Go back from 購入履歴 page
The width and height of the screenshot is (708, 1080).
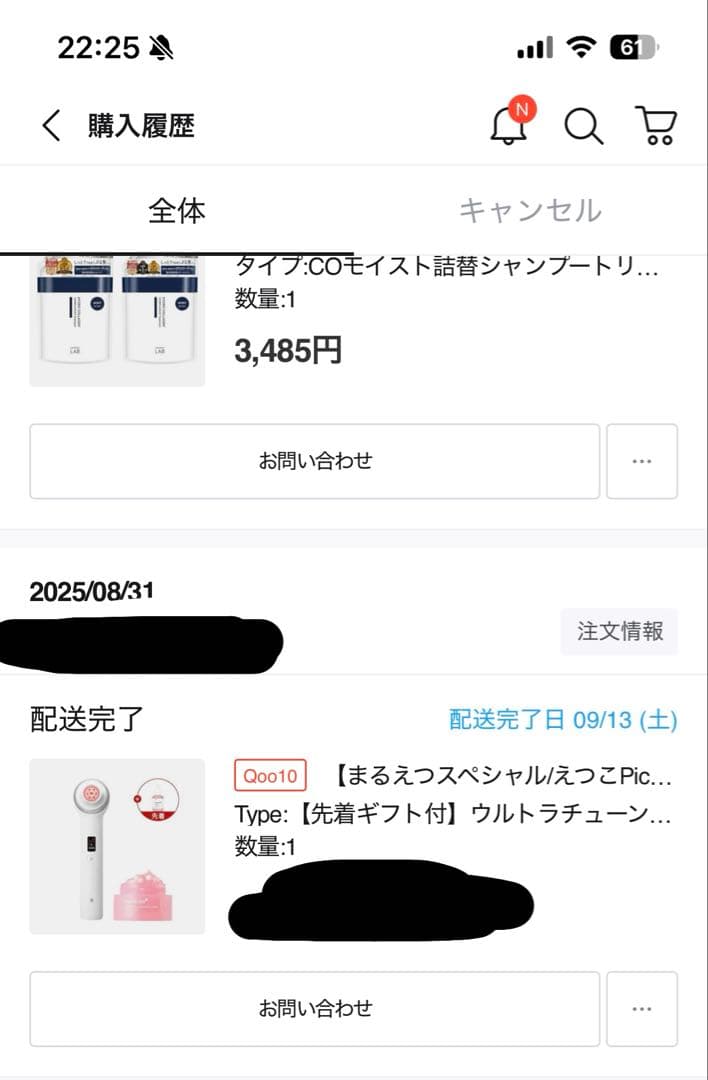point(51,126)
